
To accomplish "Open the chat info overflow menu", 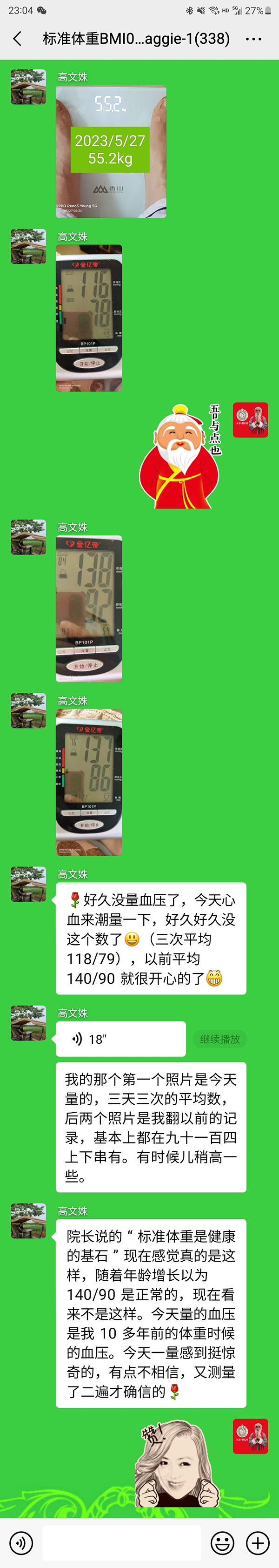I will click(253, 39).
